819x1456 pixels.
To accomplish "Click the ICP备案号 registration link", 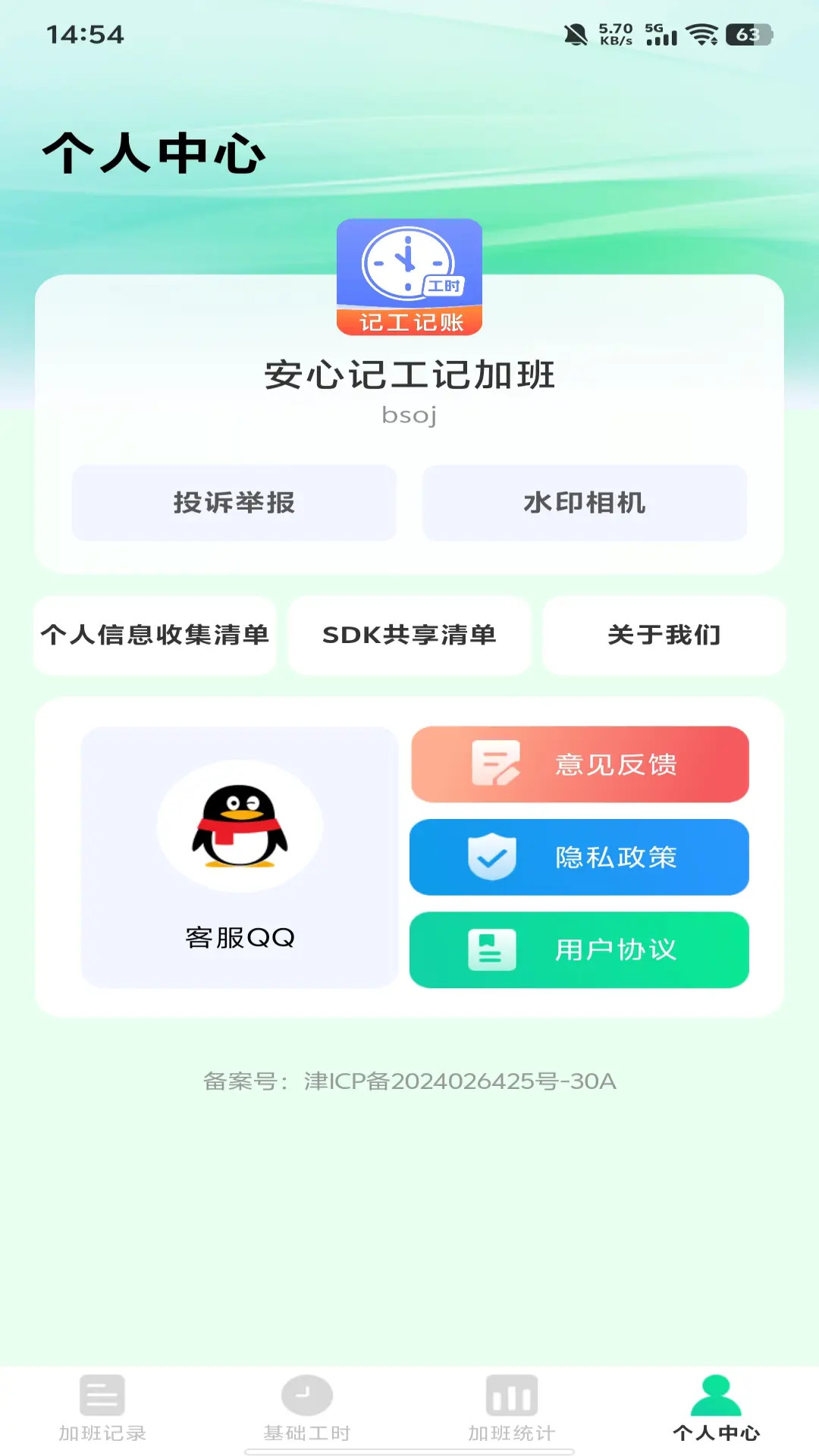I will [409, 1082].
